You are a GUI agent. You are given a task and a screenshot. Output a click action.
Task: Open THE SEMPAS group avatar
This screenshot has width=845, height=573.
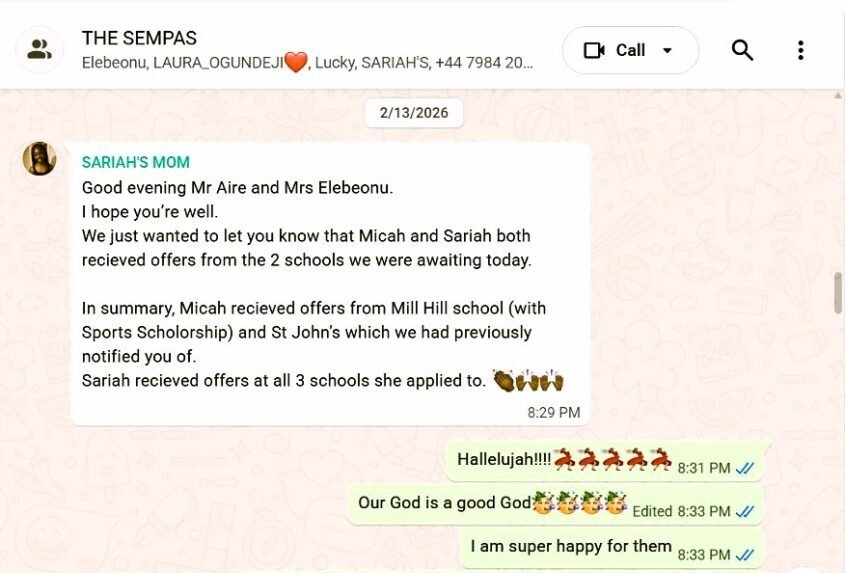click(40, 50)
